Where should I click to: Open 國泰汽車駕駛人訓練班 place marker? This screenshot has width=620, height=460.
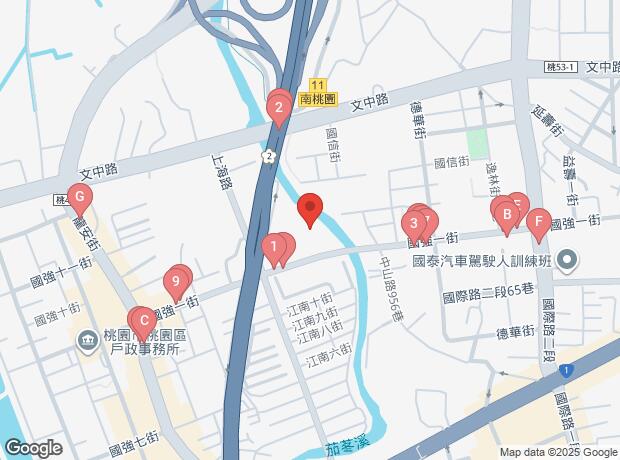[x=568, y=262]
